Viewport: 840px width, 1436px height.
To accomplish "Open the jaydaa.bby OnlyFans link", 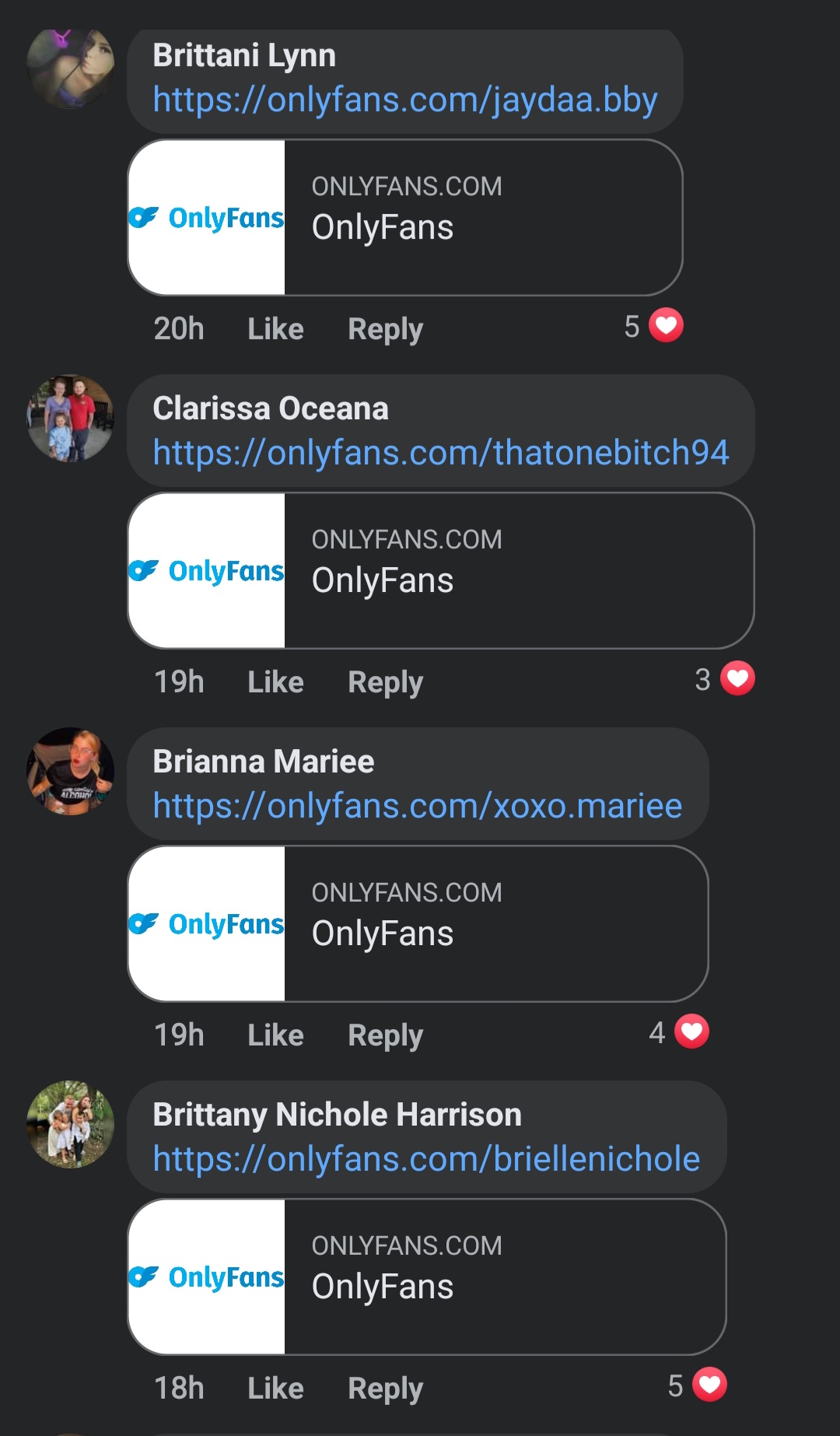I will [x=404, y=100].
